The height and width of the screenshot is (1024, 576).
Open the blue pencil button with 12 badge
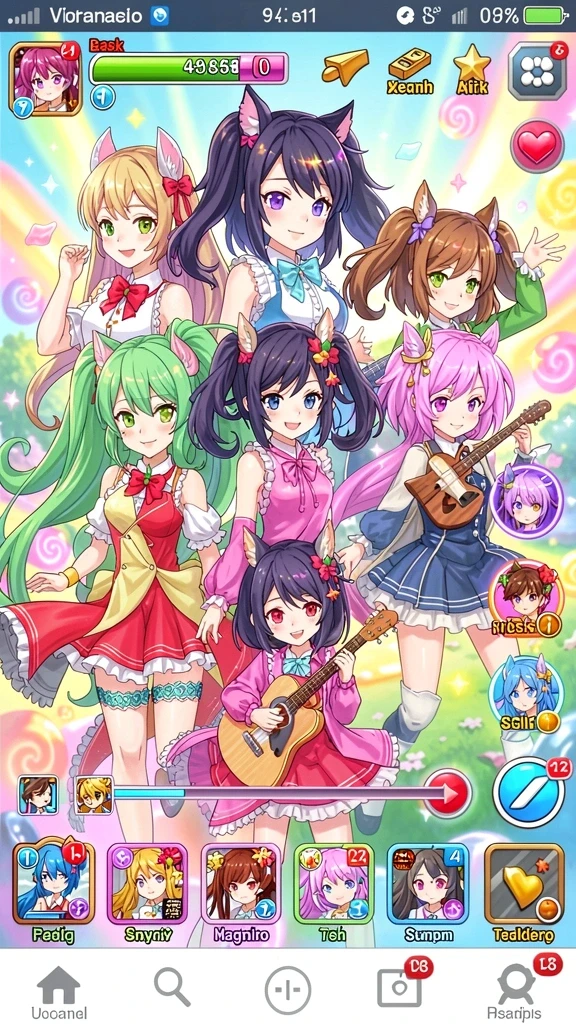point(528,793)
